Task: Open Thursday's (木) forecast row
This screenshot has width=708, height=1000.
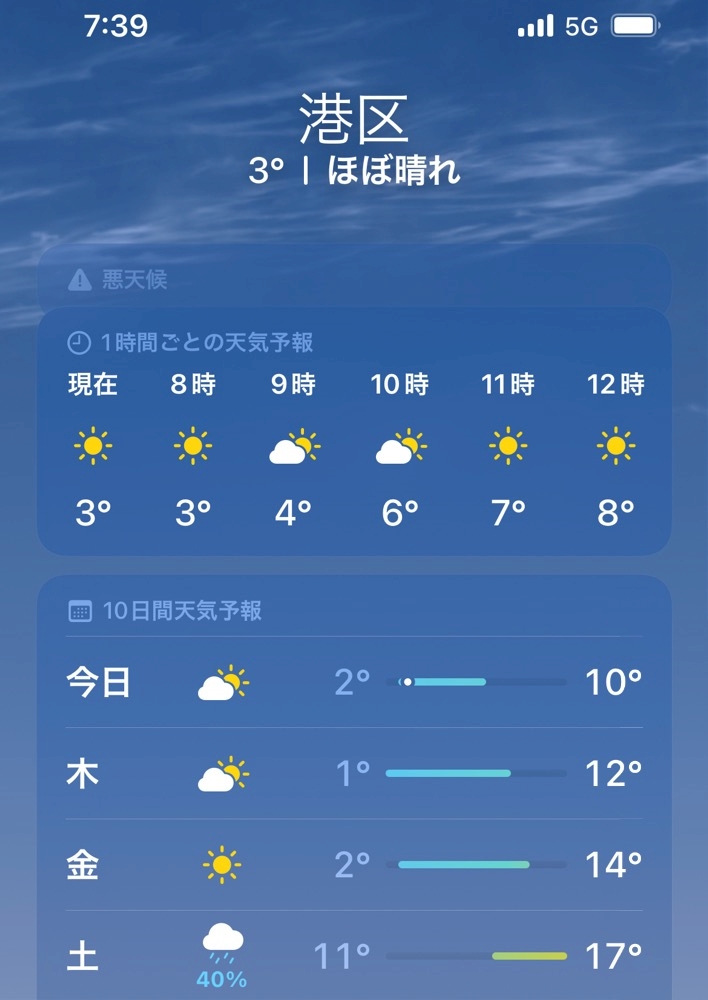Action: coord(354,773)
